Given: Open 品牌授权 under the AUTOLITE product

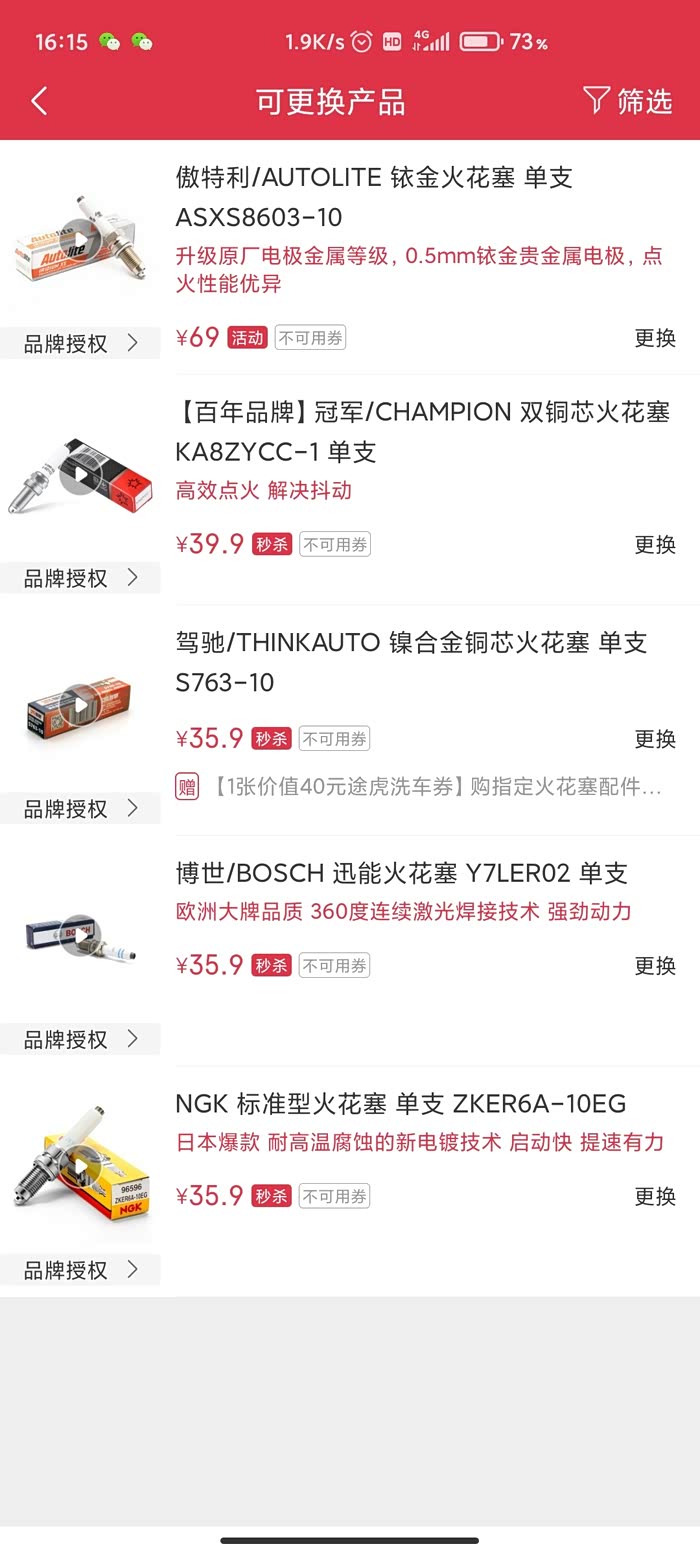Looking at the screenshot, I should [80, 344].
